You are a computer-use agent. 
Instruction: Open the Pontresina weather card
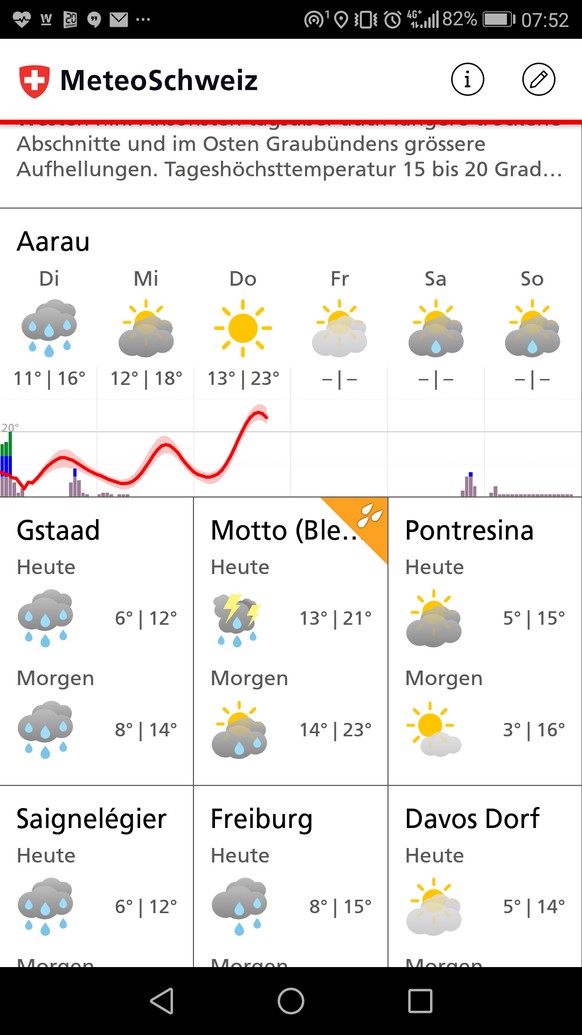point(485,641)
